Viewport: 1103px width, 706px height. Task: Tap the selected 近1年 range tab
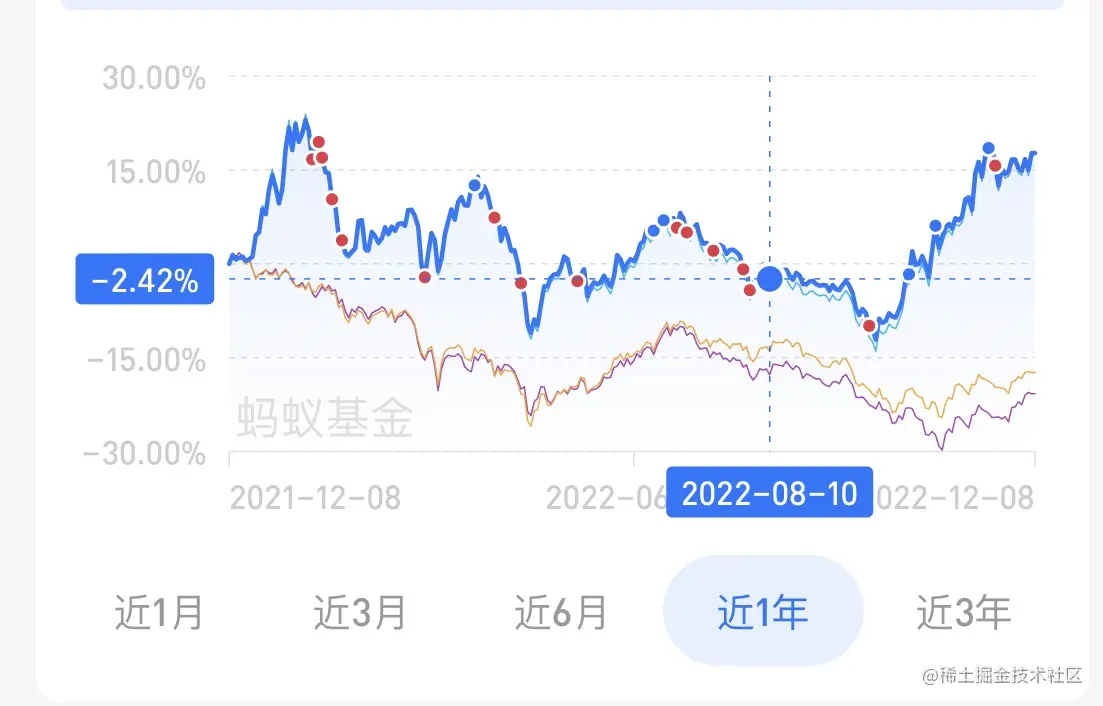763,611
